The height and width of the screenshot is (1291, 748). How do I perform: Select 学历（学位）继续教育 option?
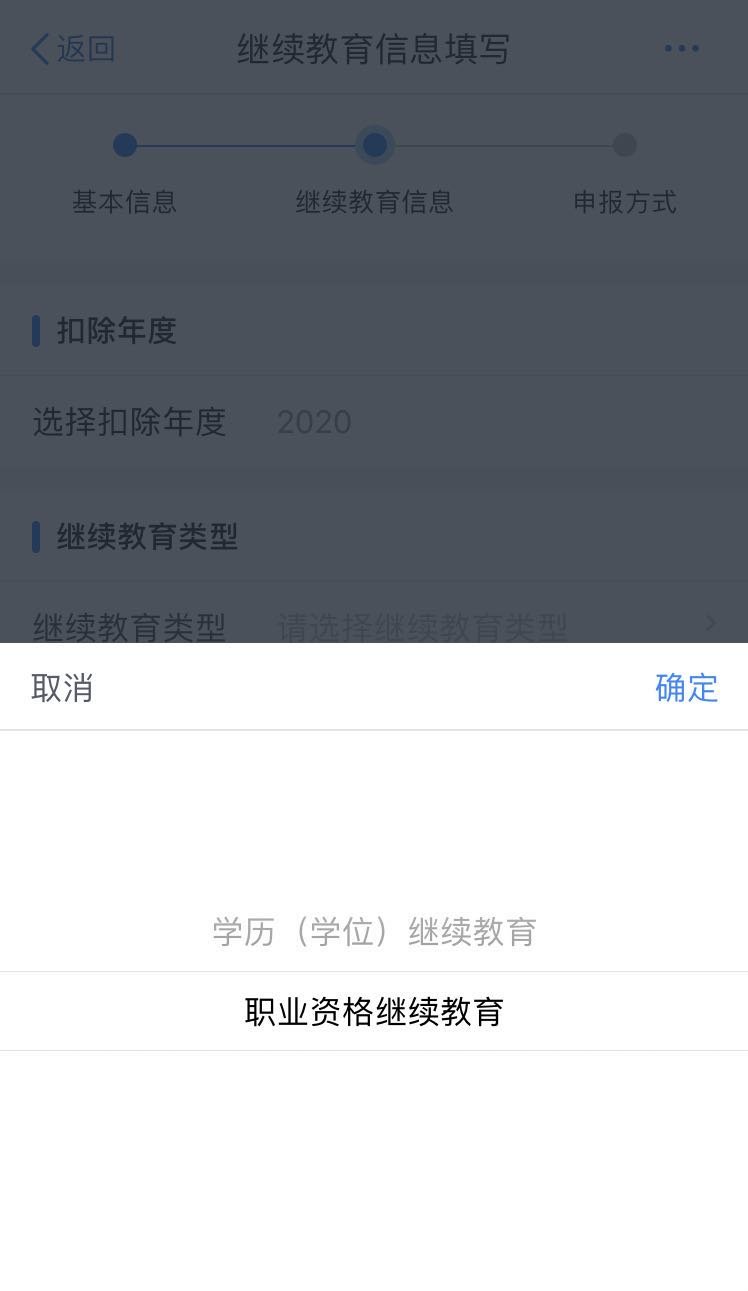[x=374, y=932]
